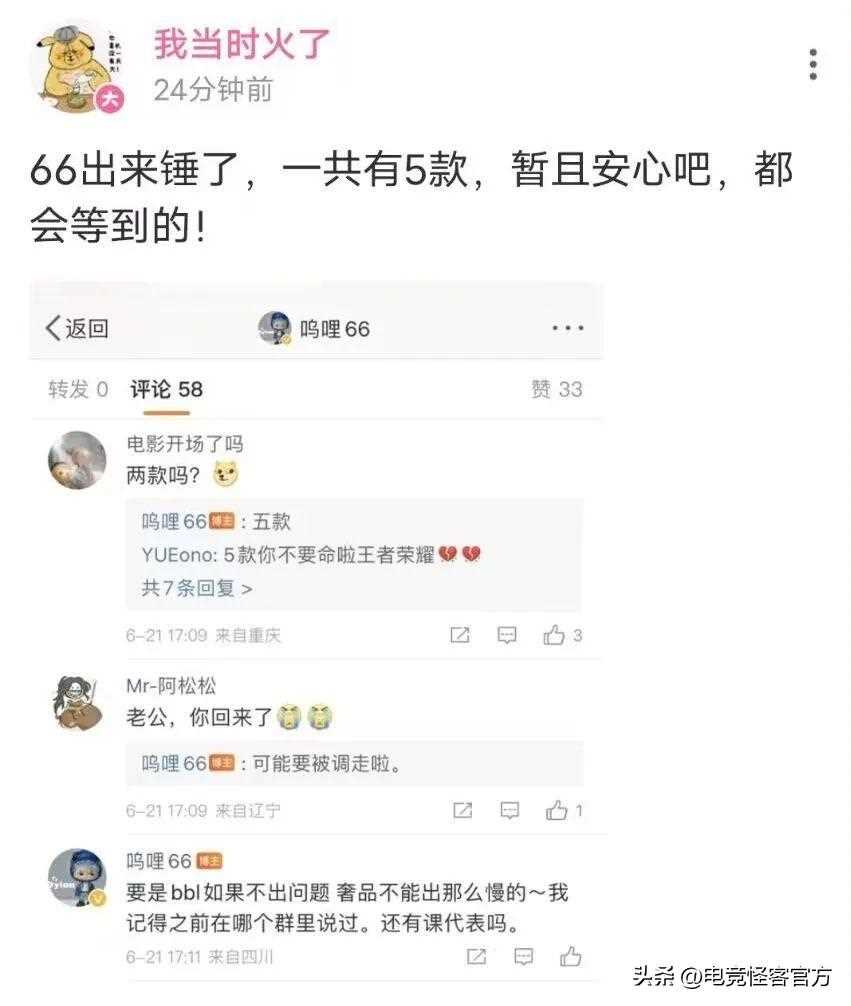851x1006 pixels.
Task: Open the post's three-dot overflow menu
Action: (813, 64)
